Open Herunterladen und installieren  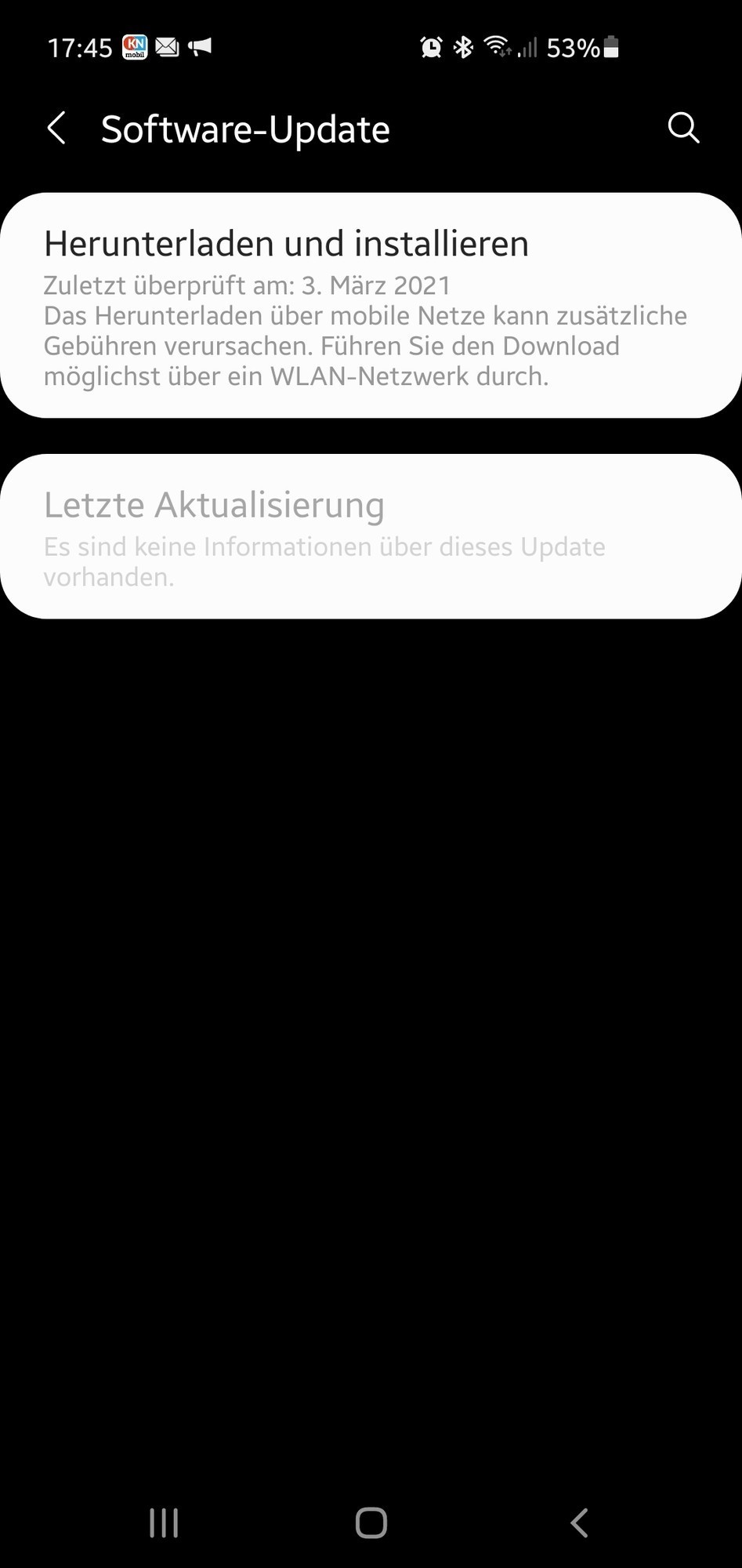coord(371,306)
